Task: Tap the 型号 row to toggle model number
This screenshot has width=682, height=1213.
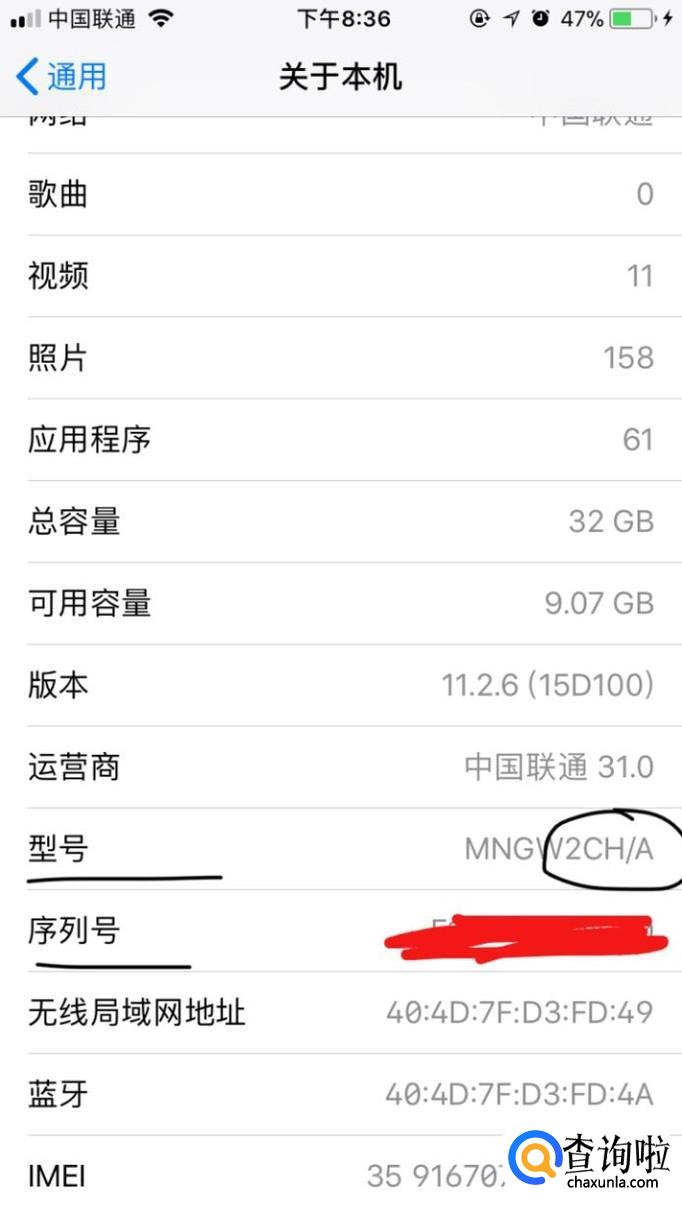Action: pos(341,849)
